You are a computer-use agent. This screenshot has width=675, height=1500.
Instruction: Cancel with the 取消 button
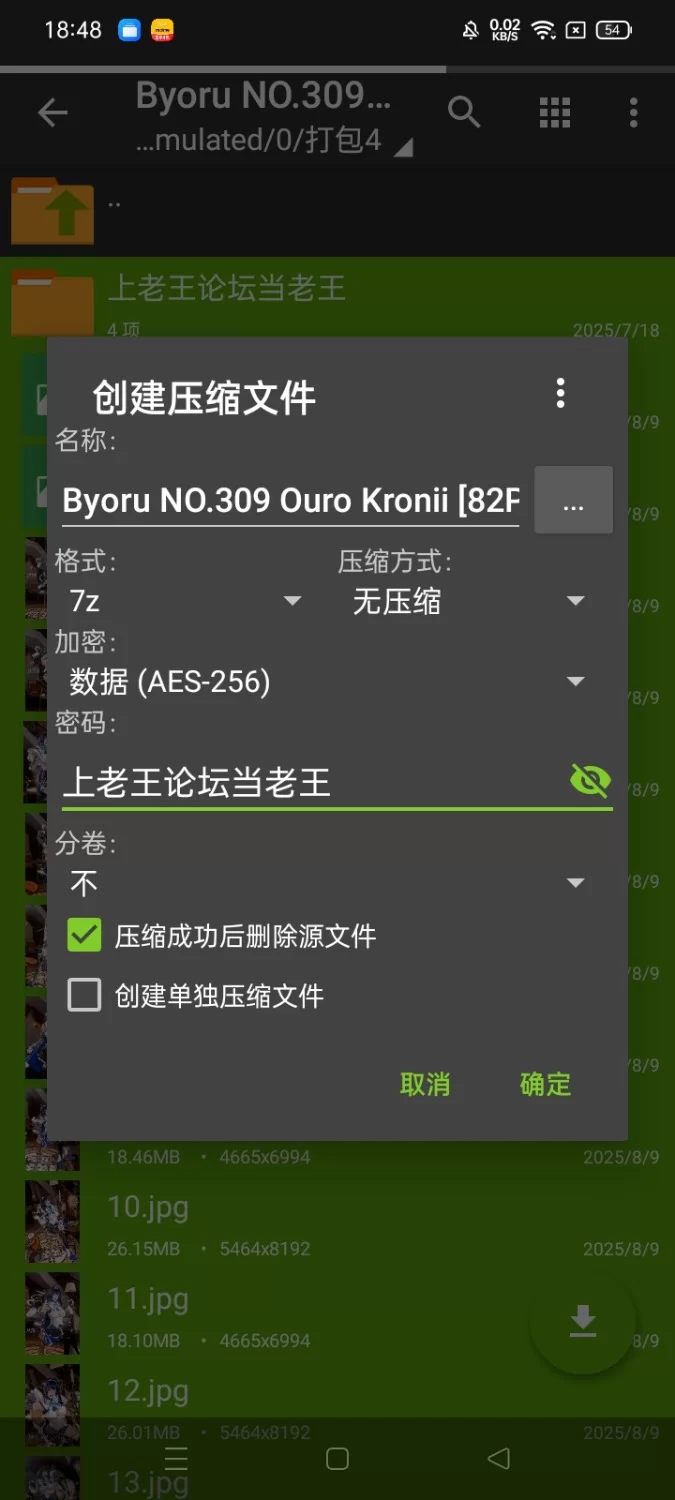tap(425, 1084)
